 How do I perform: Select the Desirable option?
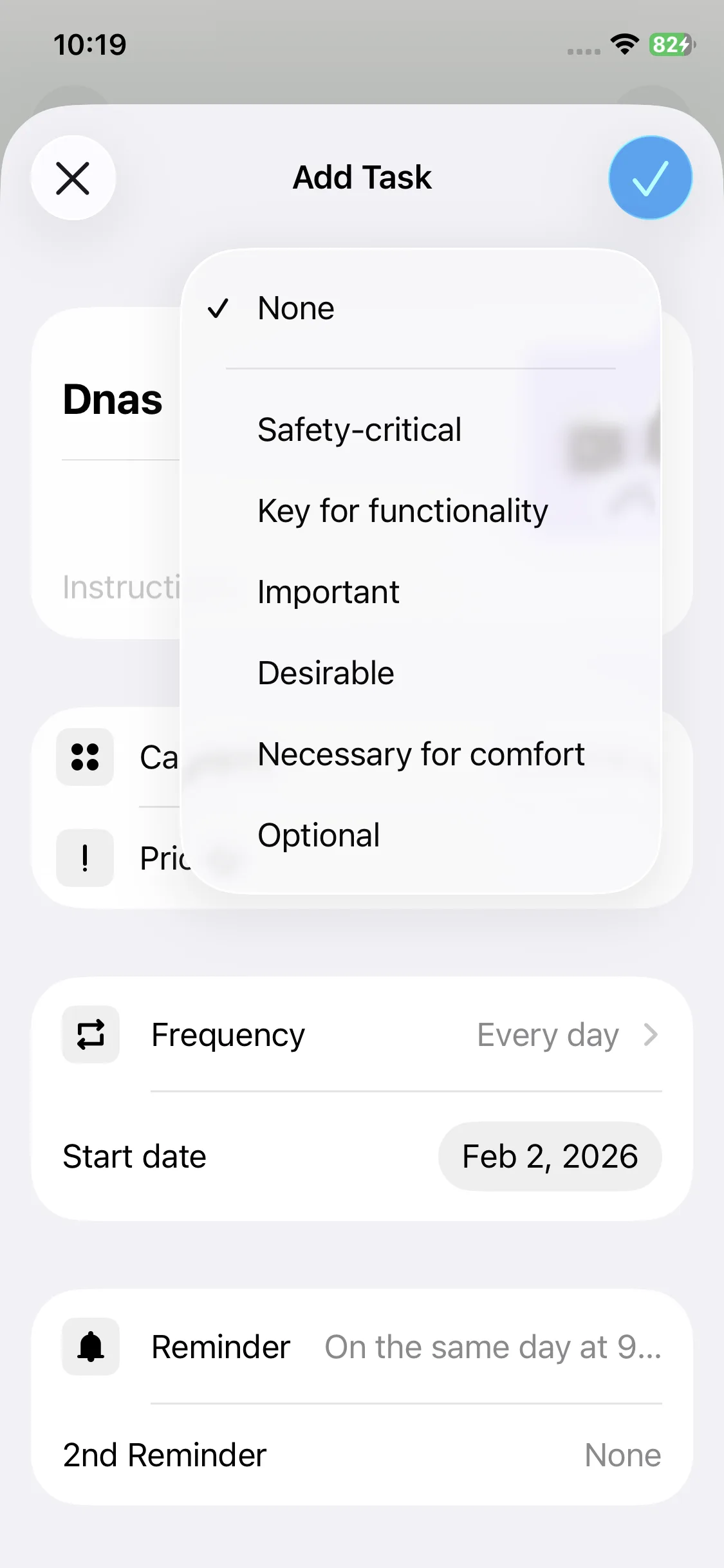click(326, 673)
